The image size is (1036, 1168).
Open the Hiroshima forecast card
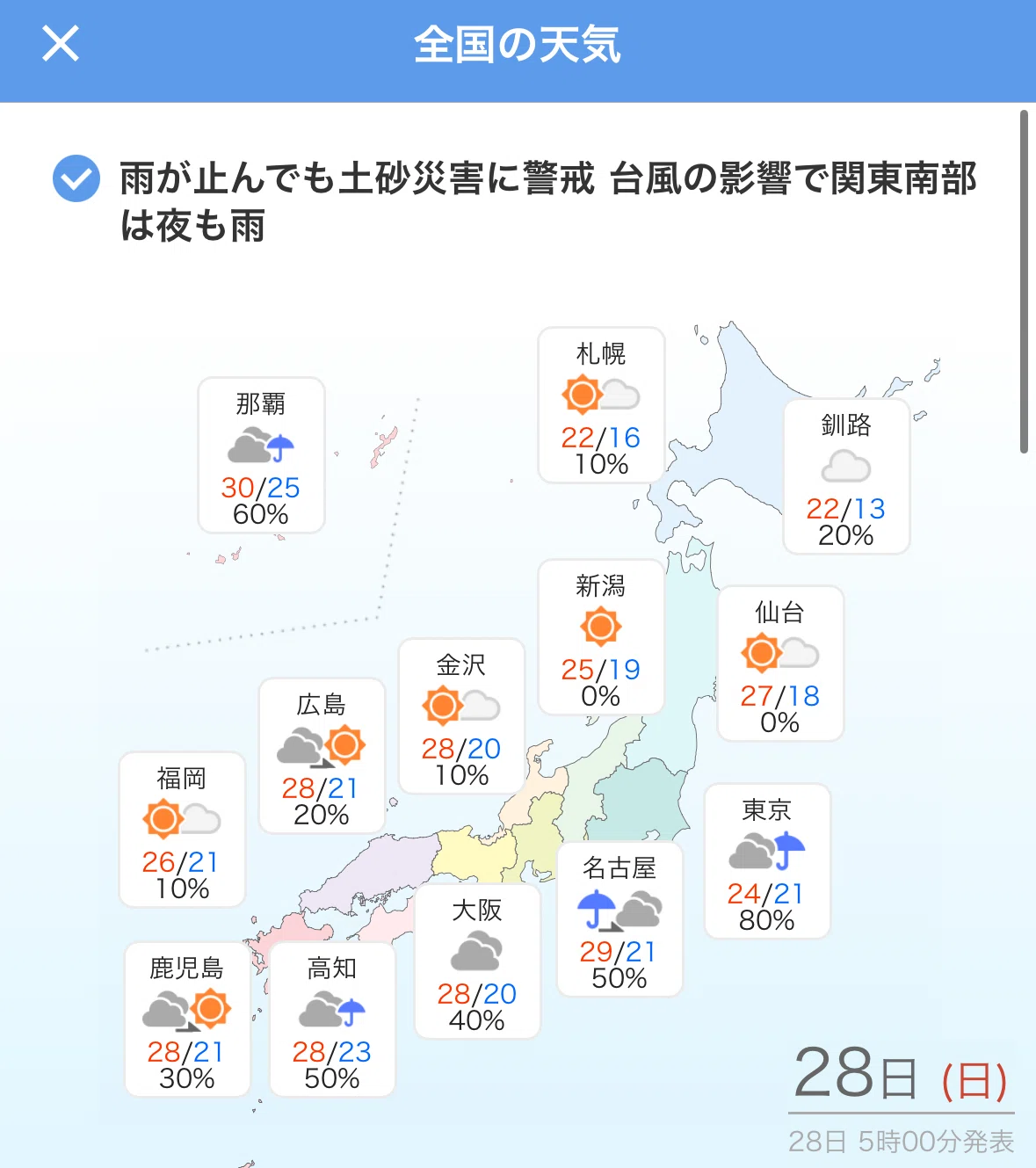(322, 756)
